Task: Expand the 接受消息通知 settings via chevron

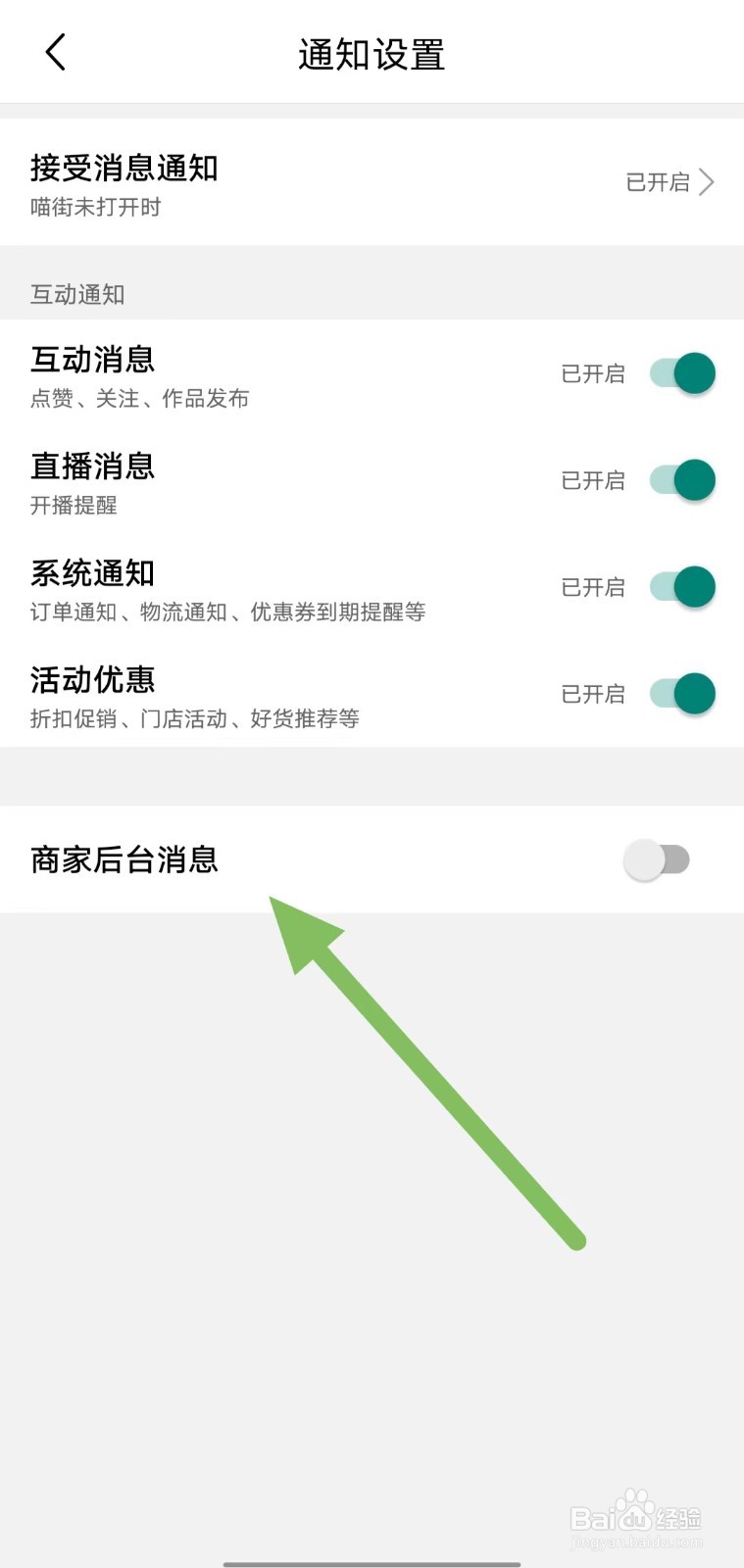Action: [708, 182]
